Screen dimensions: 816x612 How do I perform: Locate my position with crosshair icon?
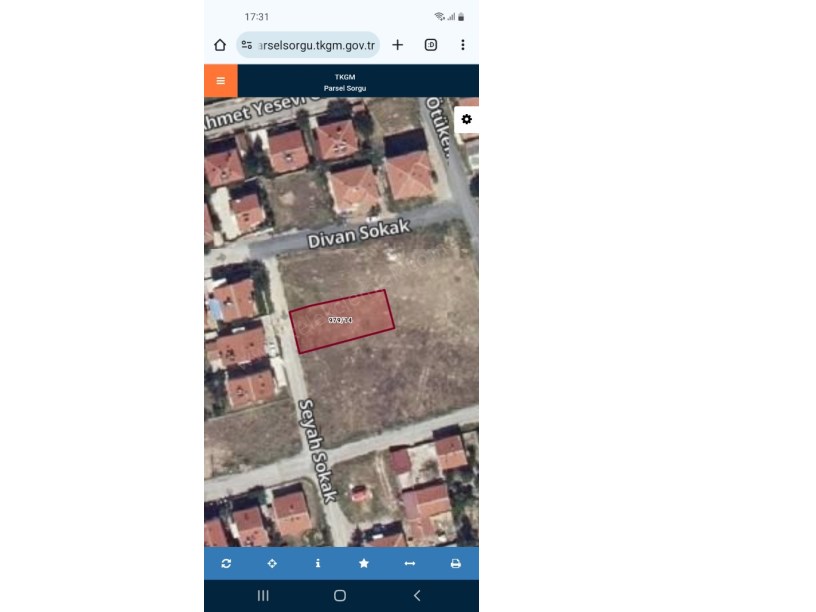(x=272, y=564)
